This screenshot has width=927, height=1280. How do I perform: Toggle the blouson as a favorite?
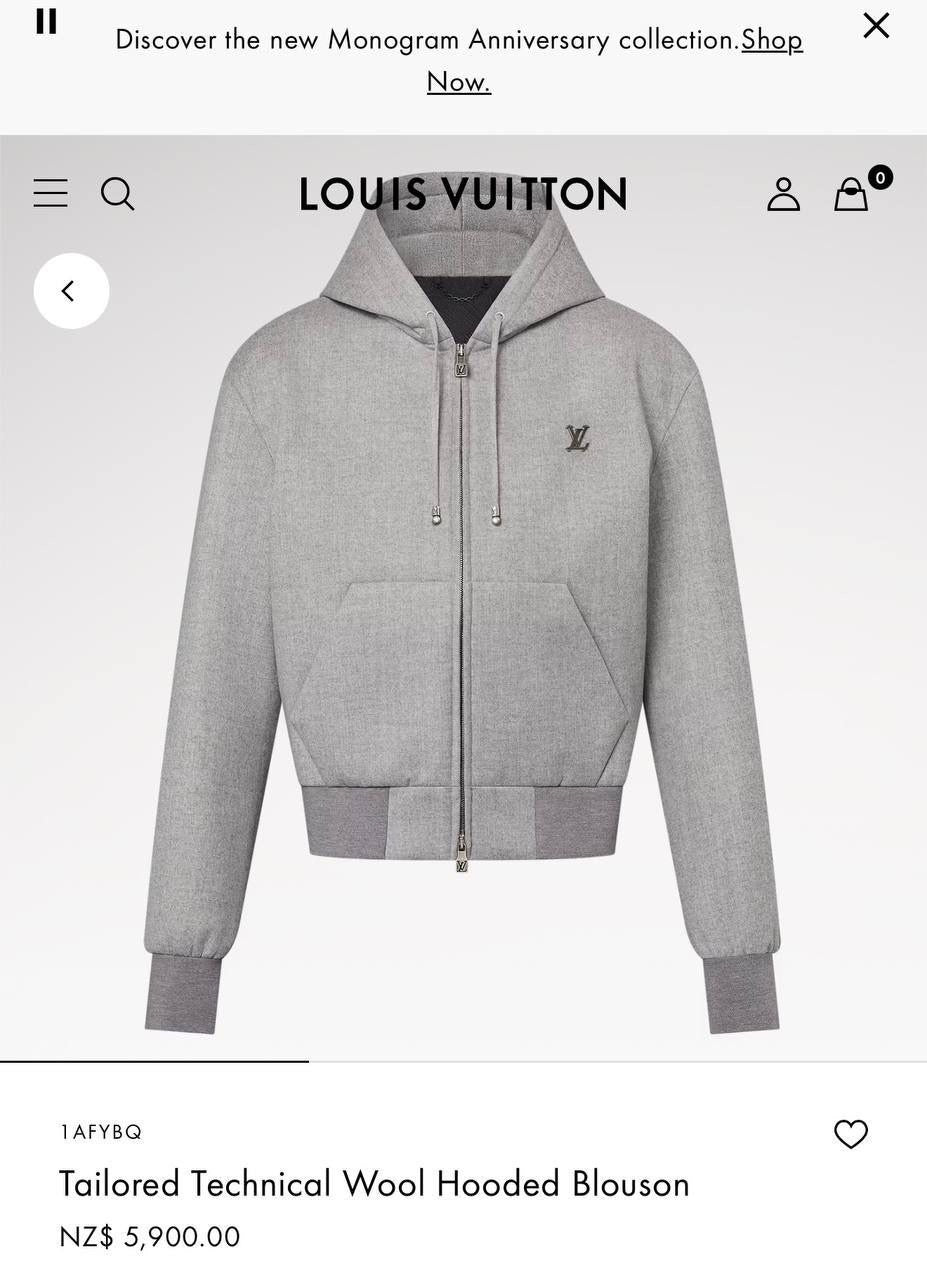[x=851, y=1134]
